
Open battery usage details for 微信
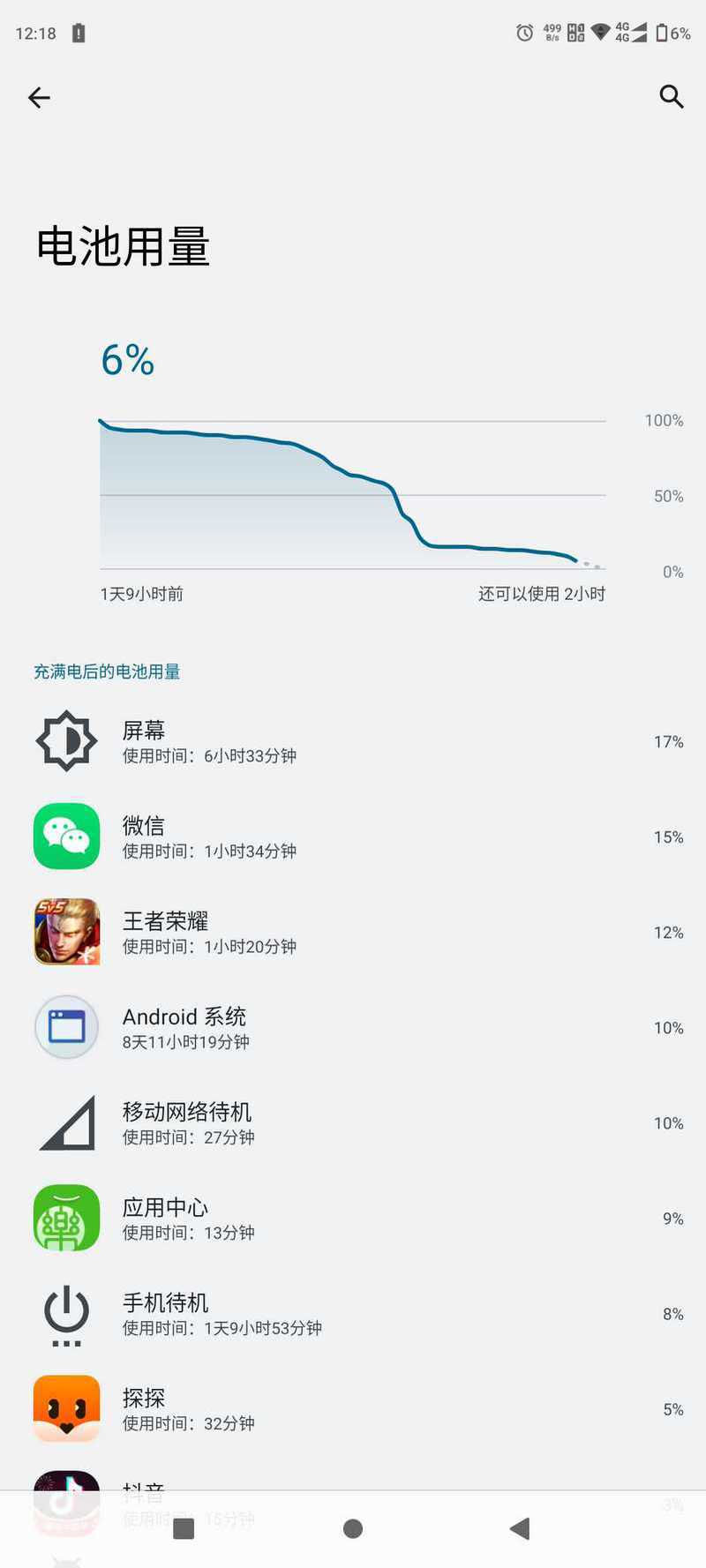pyautogui.click(x=353, y=837)
